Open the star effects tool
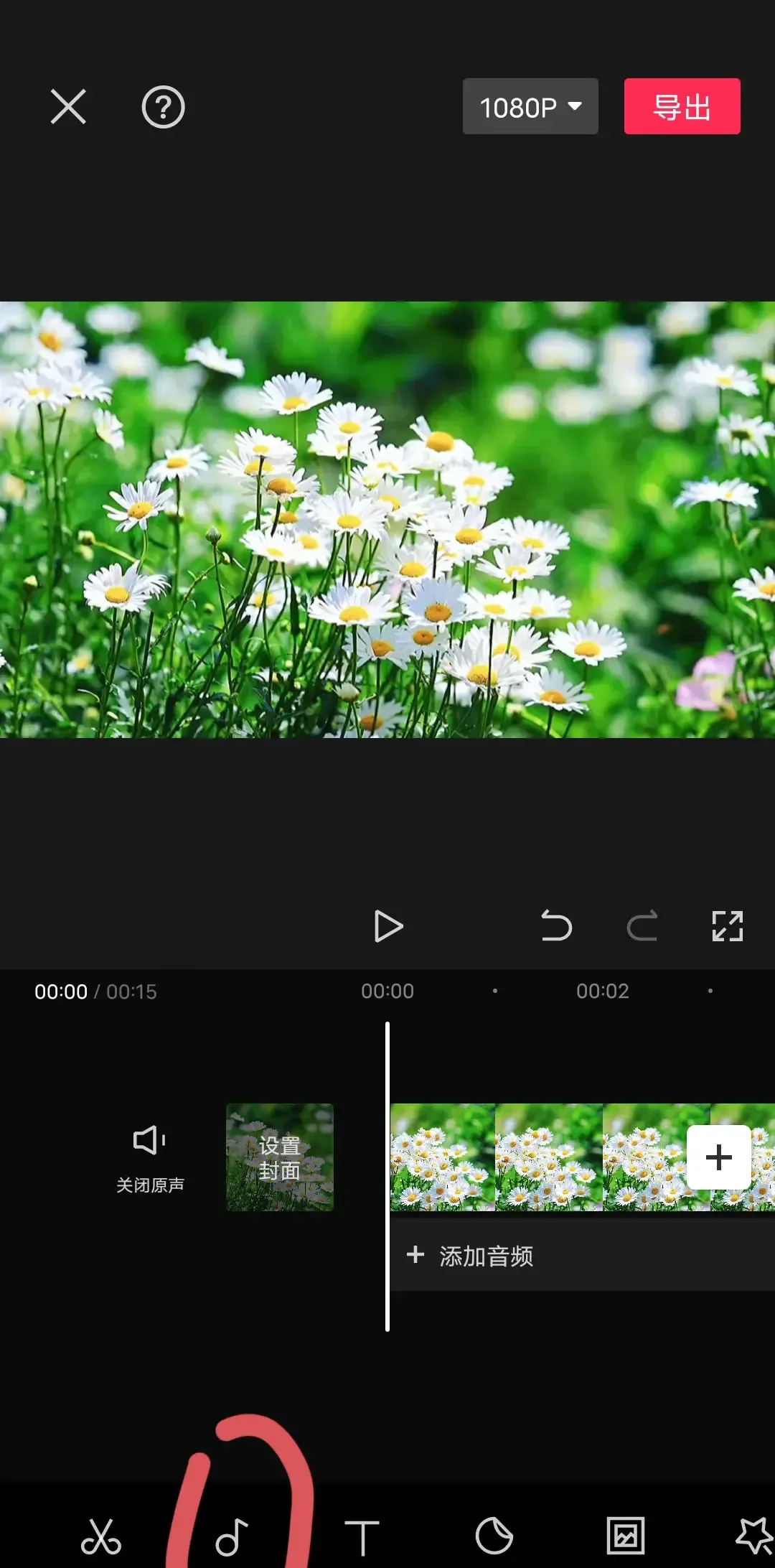The width and height of the screenshot is (775, 1568). (755, 1536)
